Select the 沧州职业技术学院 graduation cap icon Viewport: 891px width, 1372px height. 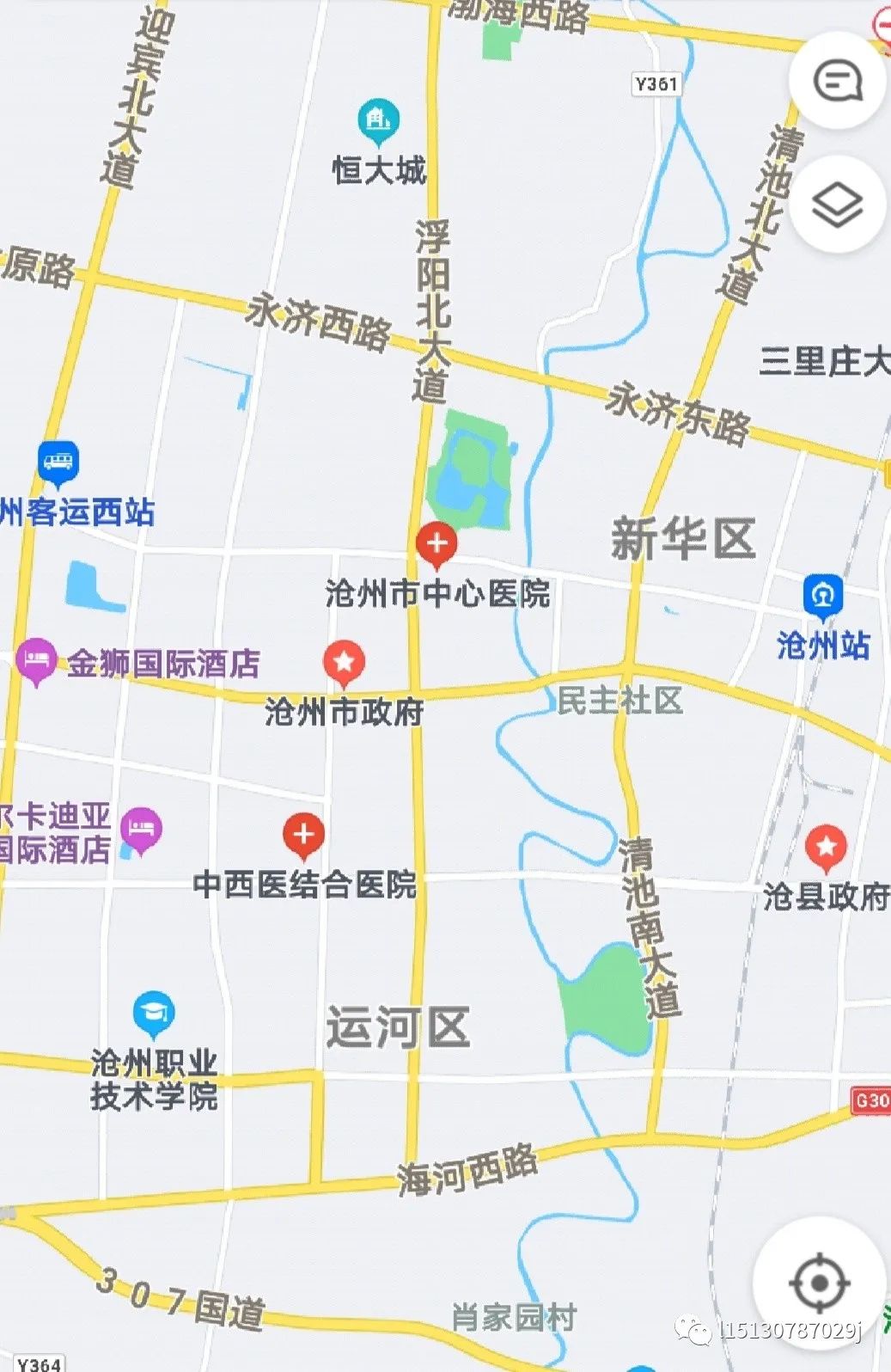[153, 1013]
